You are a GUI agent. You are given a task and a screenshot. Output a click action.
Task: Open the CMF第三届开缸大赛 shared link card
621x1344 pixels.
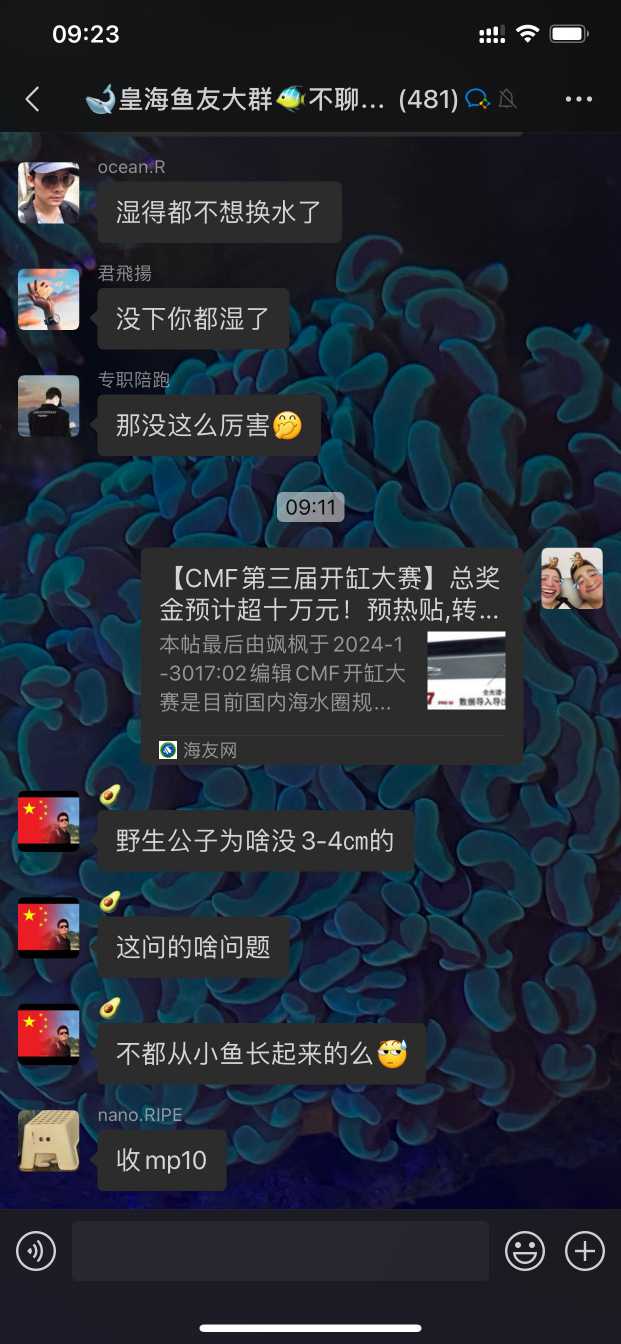(x=331, y=655)
